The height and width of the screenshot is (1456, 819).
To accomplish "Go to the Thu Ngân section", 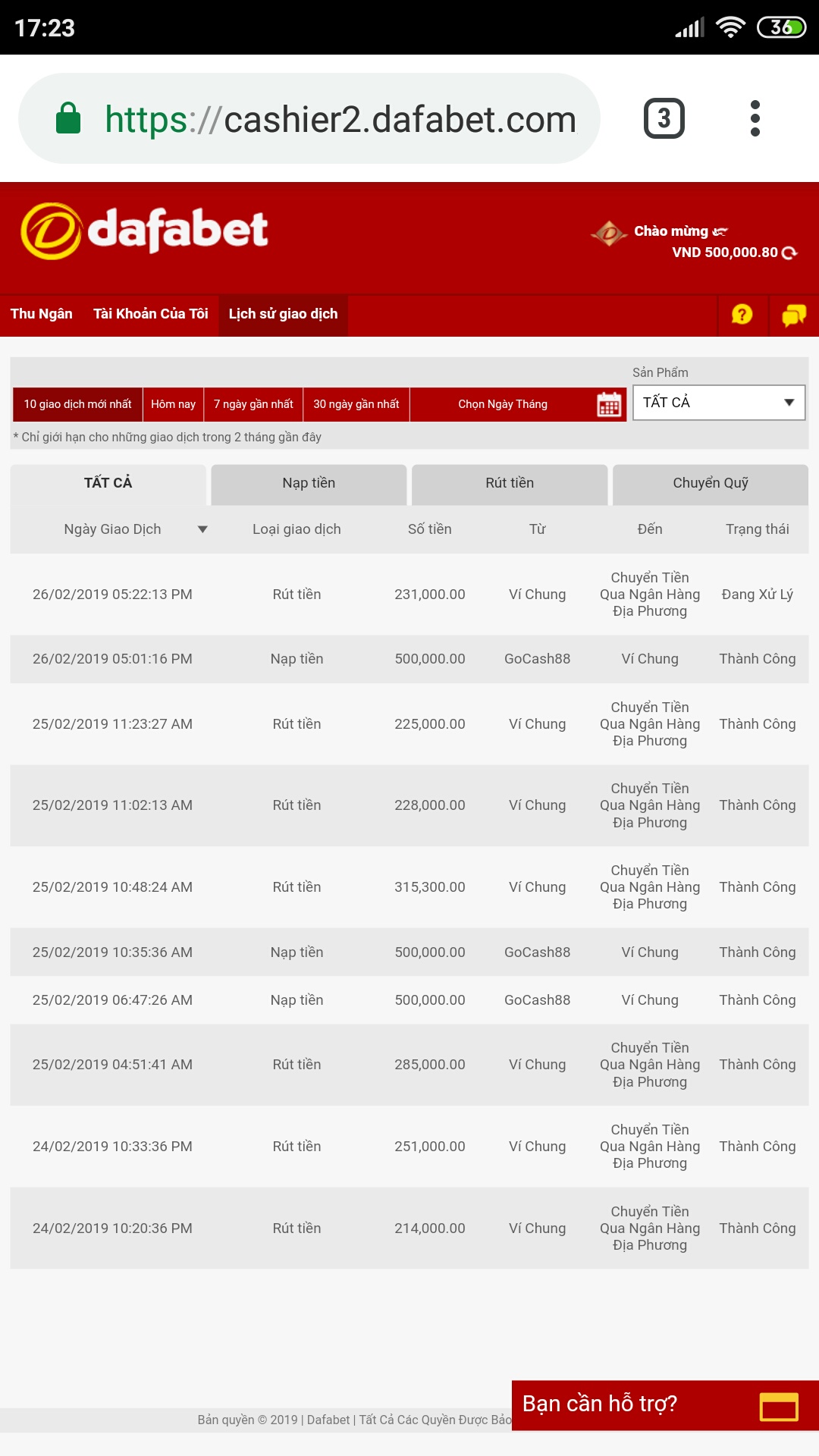I will (42, 314).
